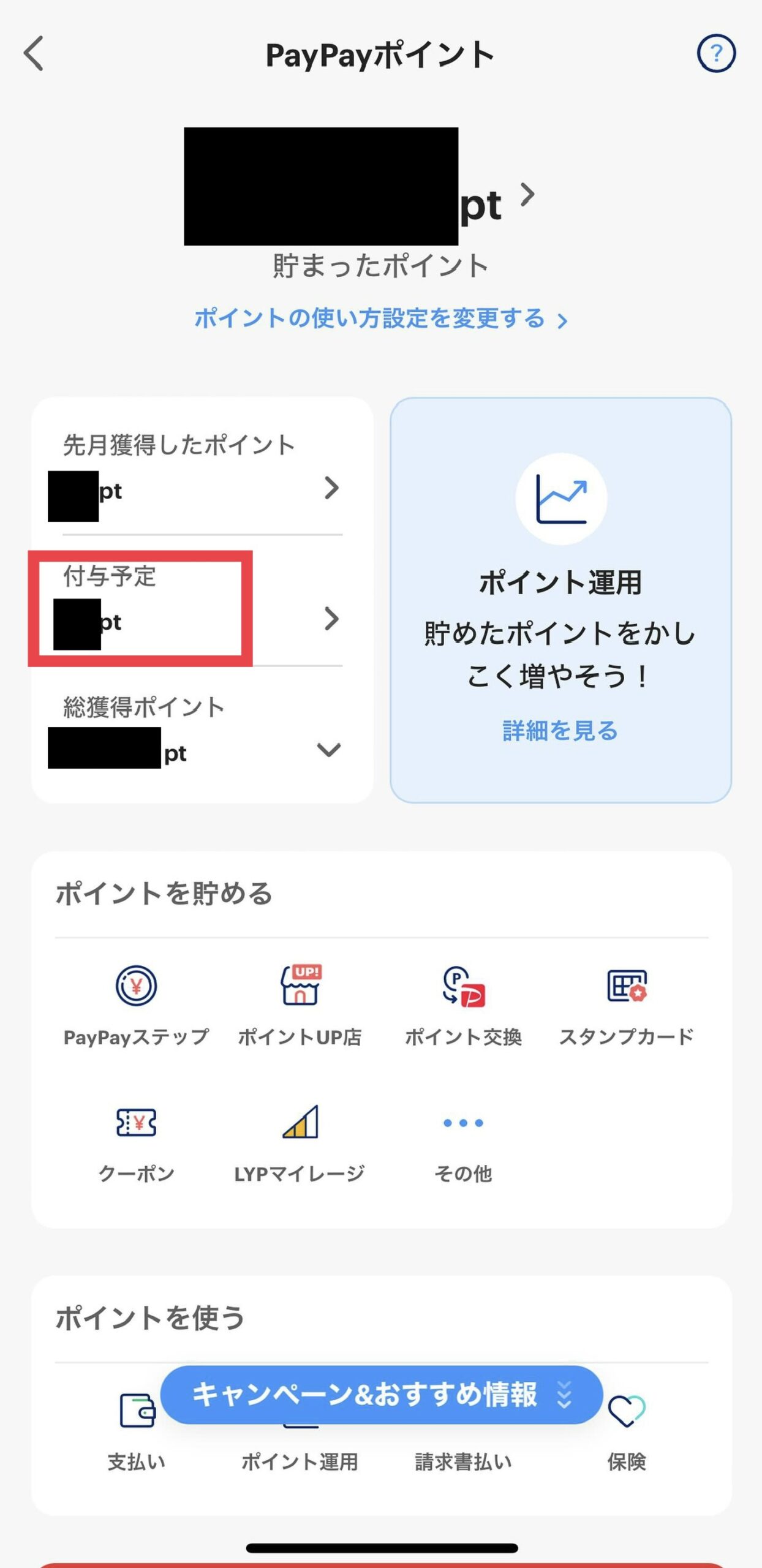Open the 付与予定 details arrow

coord(331,619)
